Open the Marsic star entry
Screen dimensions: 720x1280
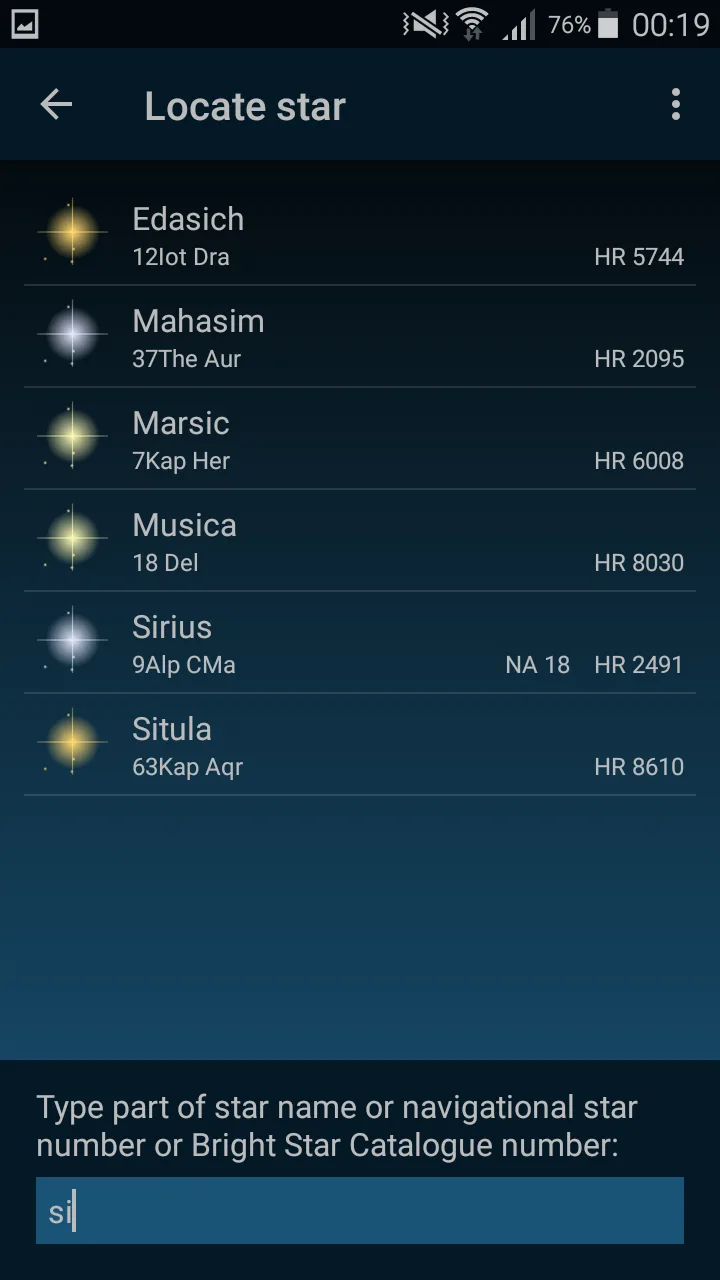360,439
